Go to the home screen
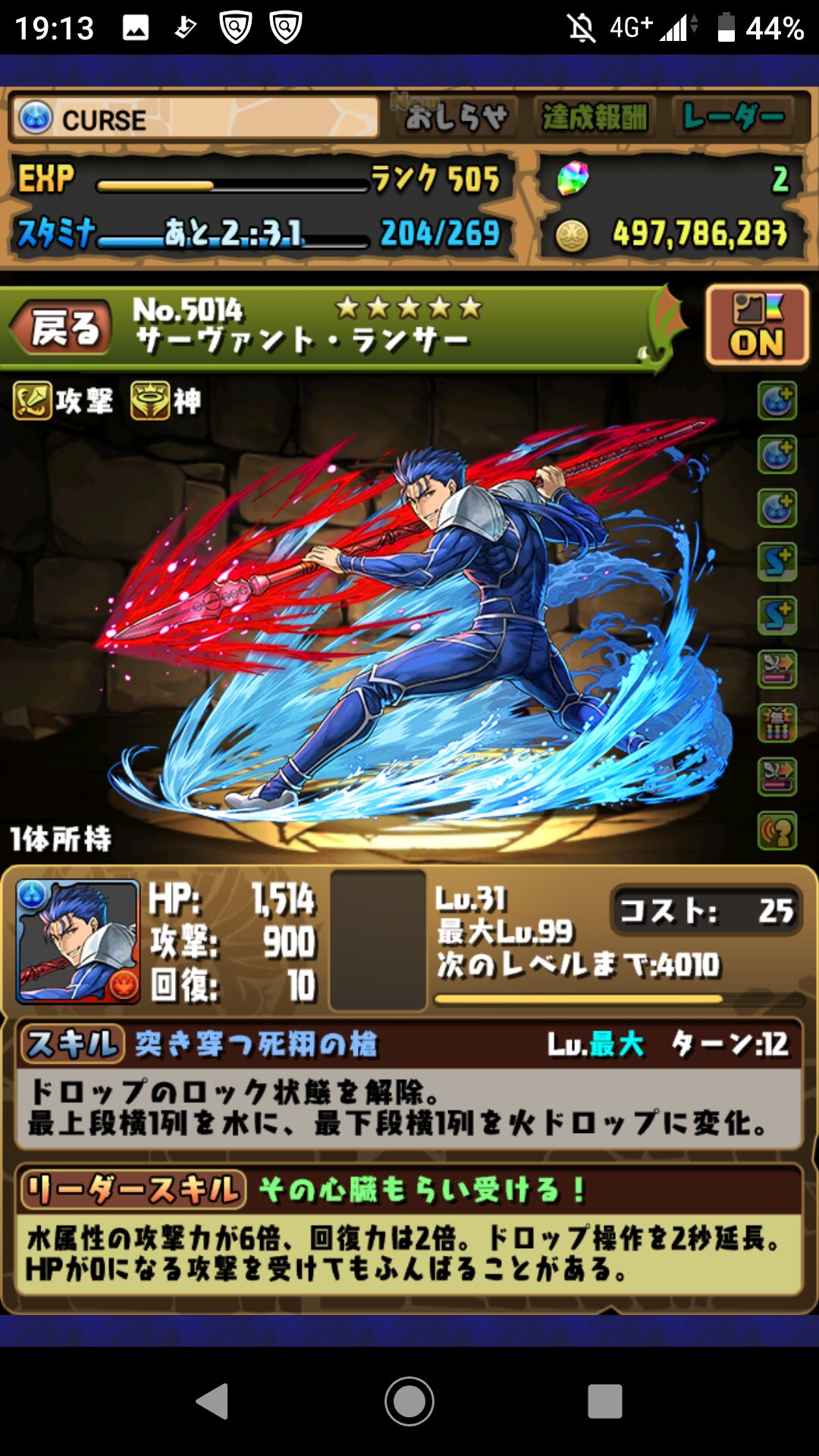819x1456 pixels. [409, 1401]
